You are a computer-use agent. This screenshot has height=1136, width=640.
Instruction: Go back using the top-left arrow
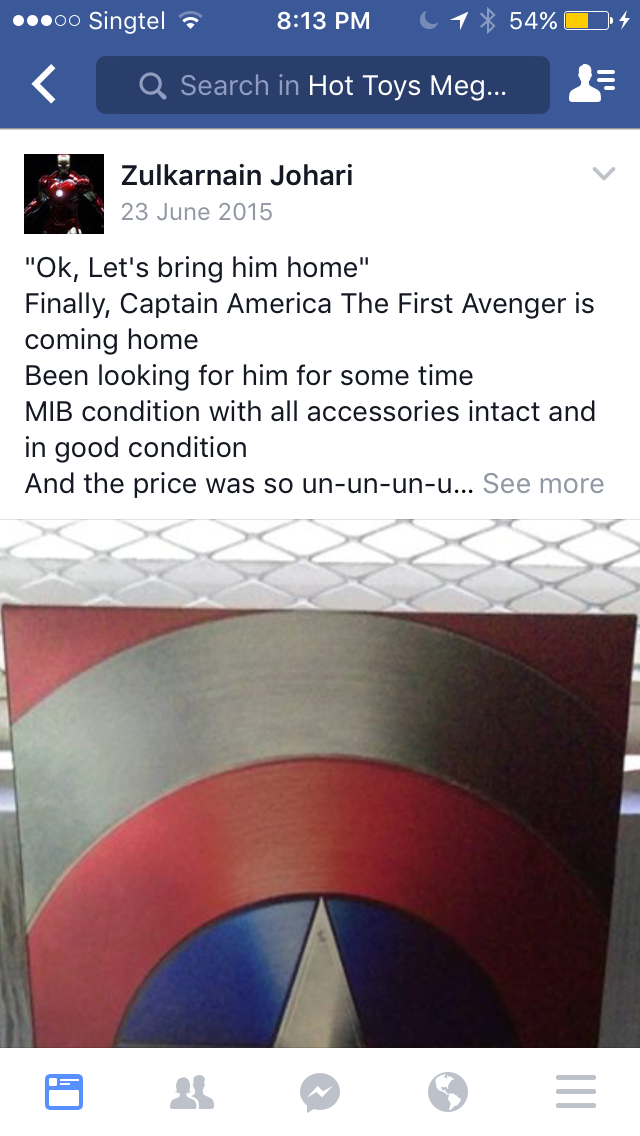pos(43,85)
